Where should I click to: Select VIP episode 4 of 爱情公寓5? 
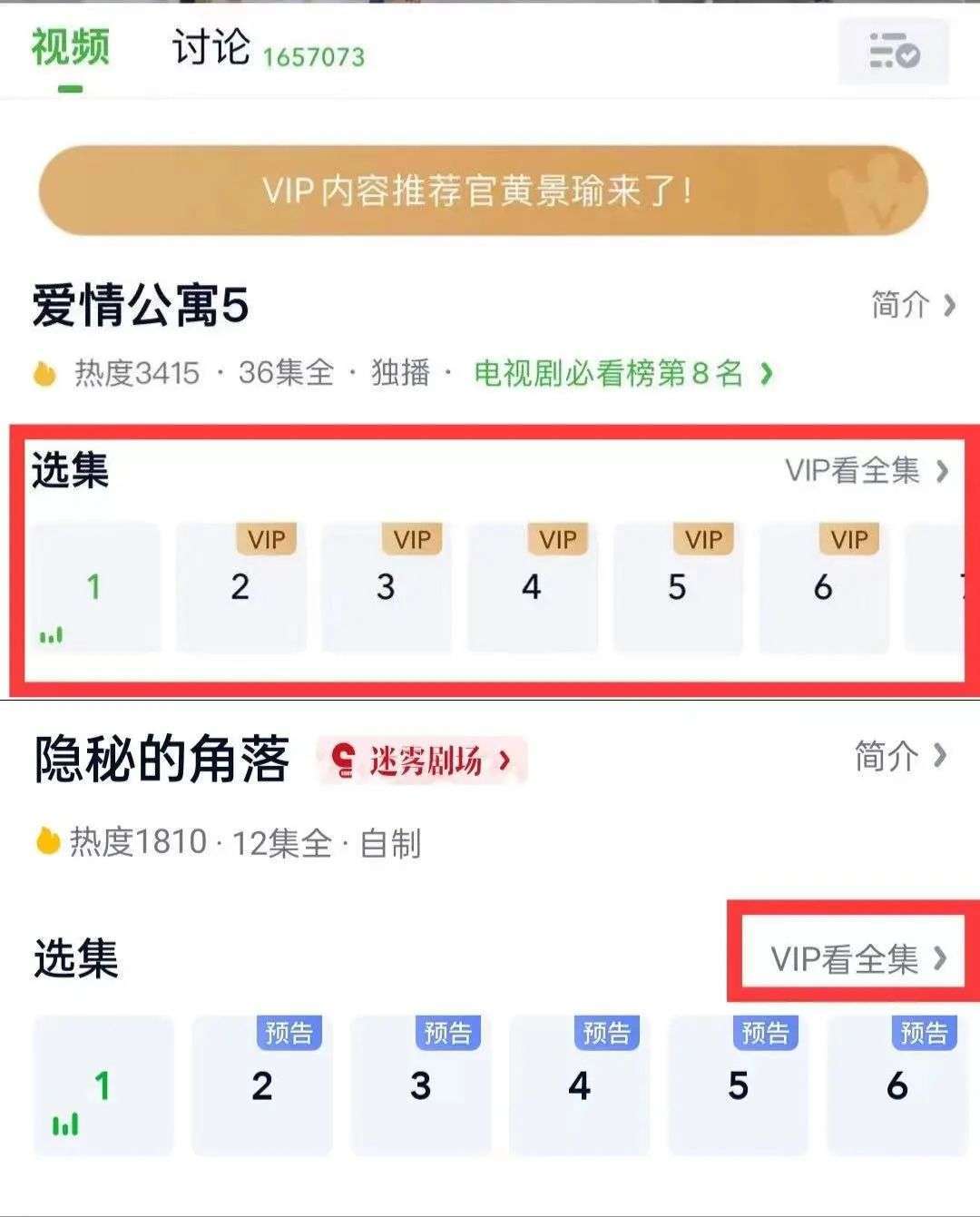point(532,587)
